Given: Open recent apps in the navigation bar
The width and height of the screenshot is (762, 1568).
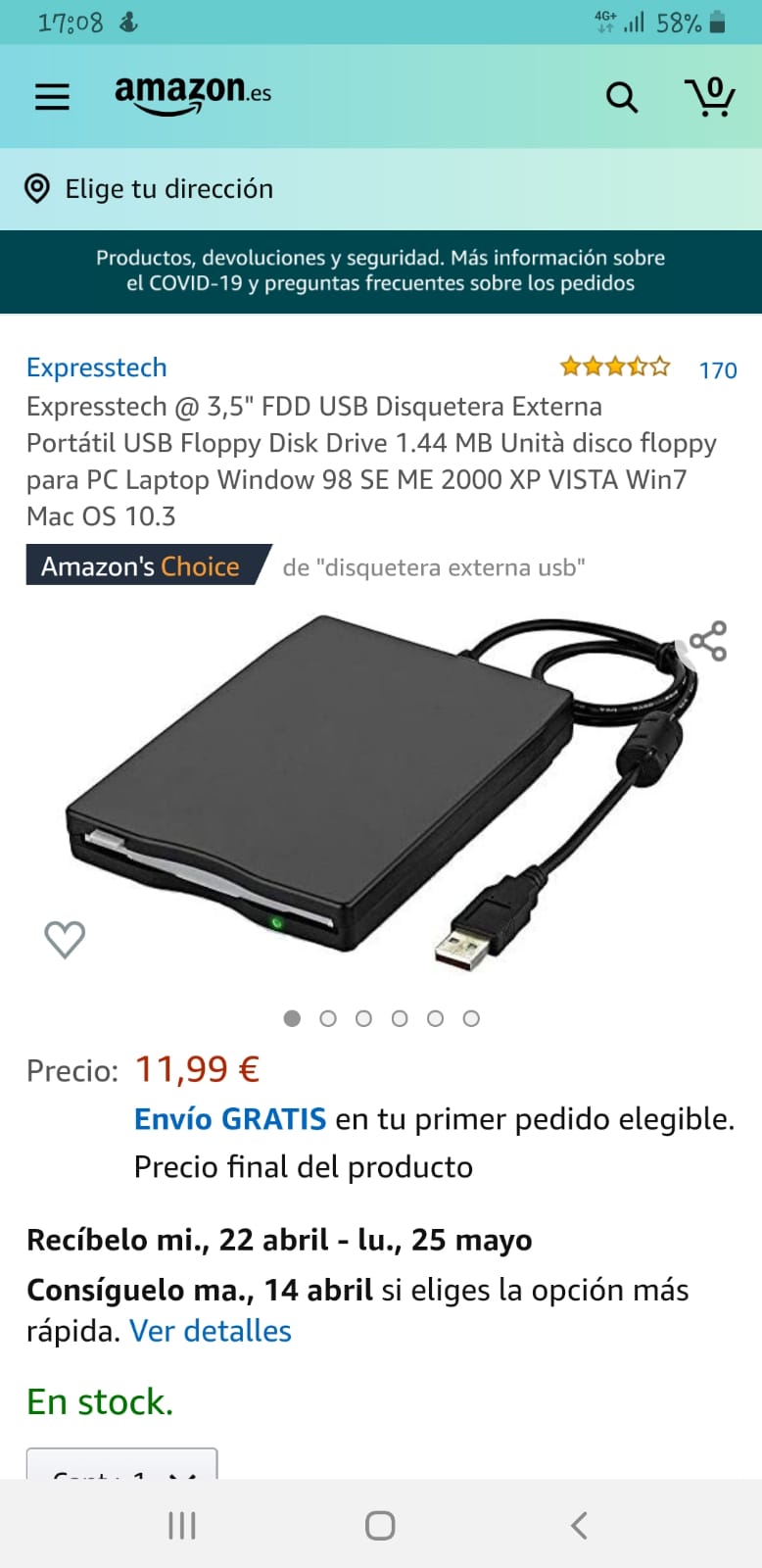Looking at the screenshot, I should pos(182,1525).
